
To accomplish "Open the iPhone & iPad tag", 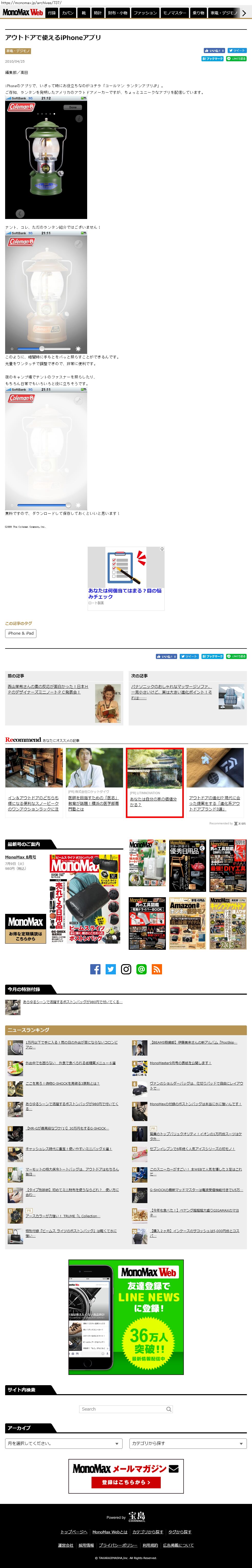I will click(x=21, y=633).
